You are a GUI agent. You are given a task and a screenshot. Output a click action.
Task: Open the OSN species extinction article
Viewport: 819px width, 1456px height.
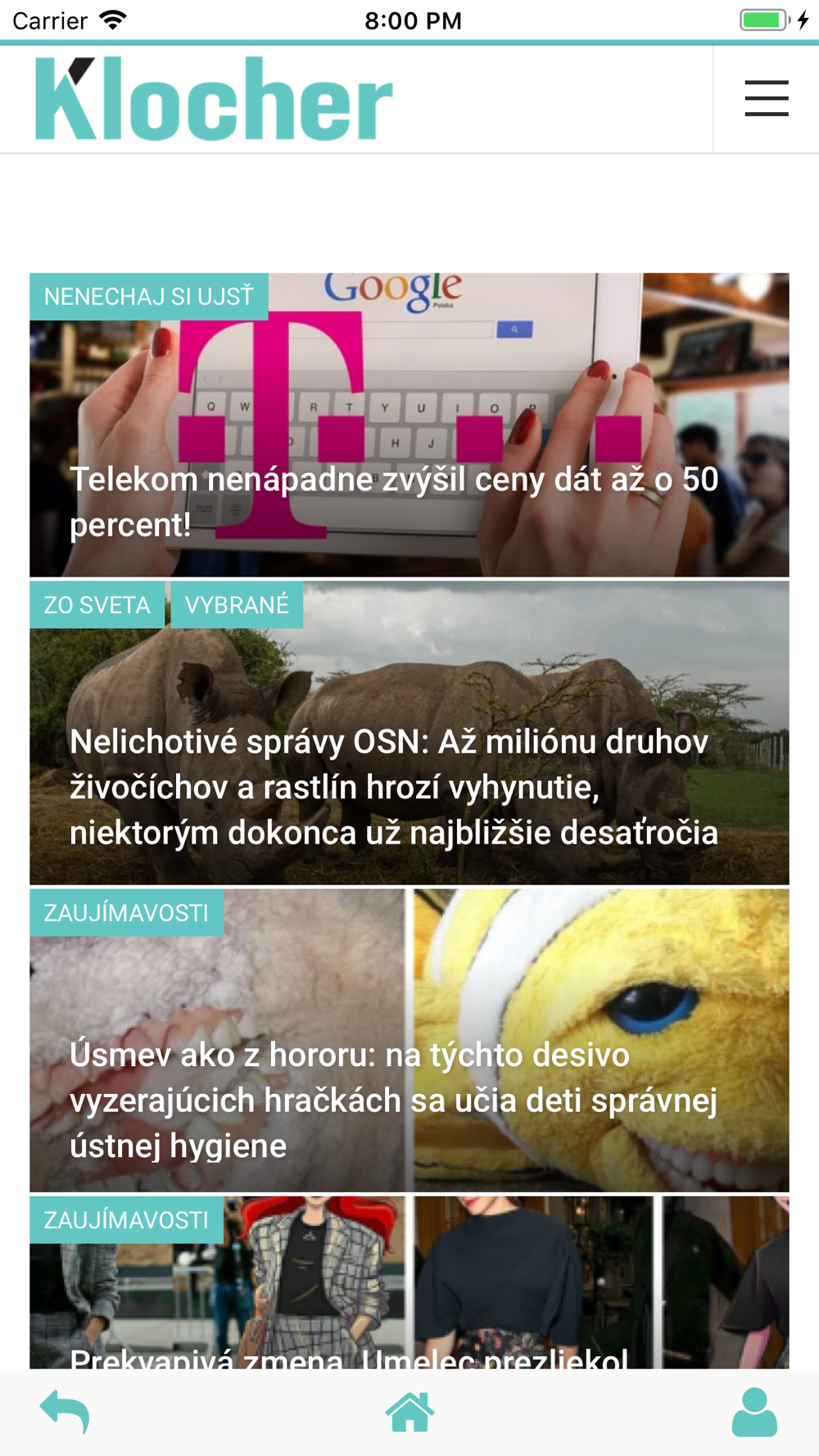pos(409,733)
